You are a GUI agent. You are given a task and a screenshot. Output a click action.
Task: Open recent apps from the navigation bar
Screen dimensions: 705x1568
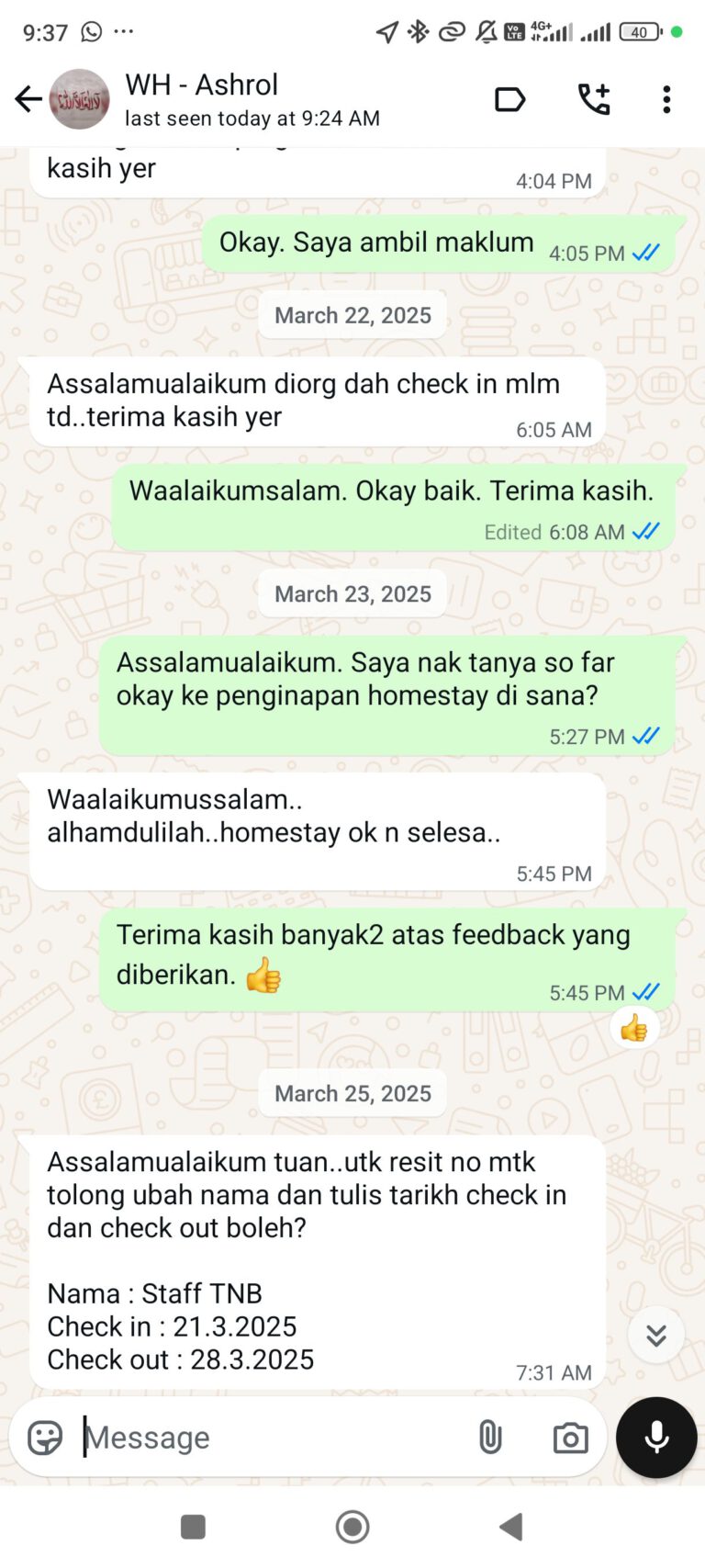(x=193, y=1528)
